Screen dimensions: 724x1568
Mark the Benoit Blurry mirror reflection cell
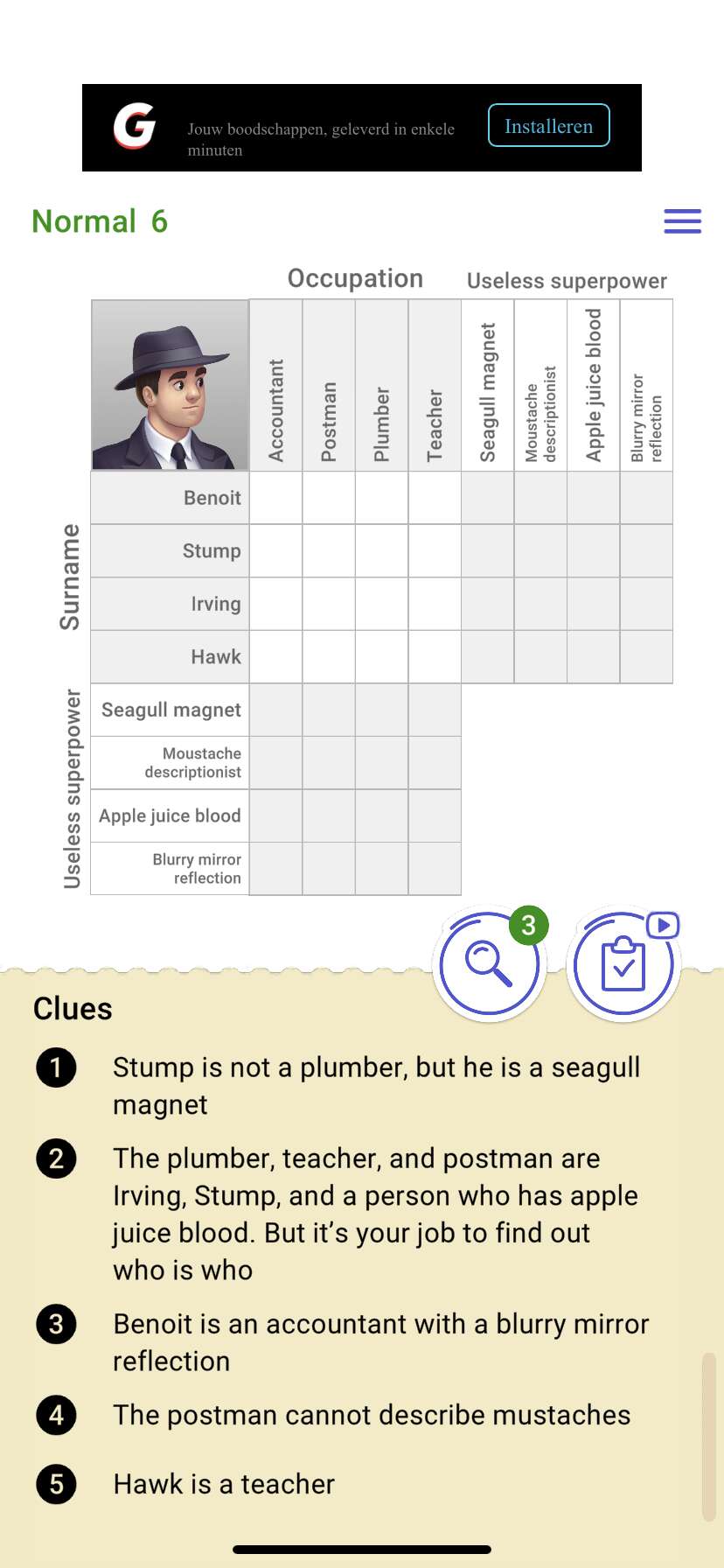[x=646, y=498]
